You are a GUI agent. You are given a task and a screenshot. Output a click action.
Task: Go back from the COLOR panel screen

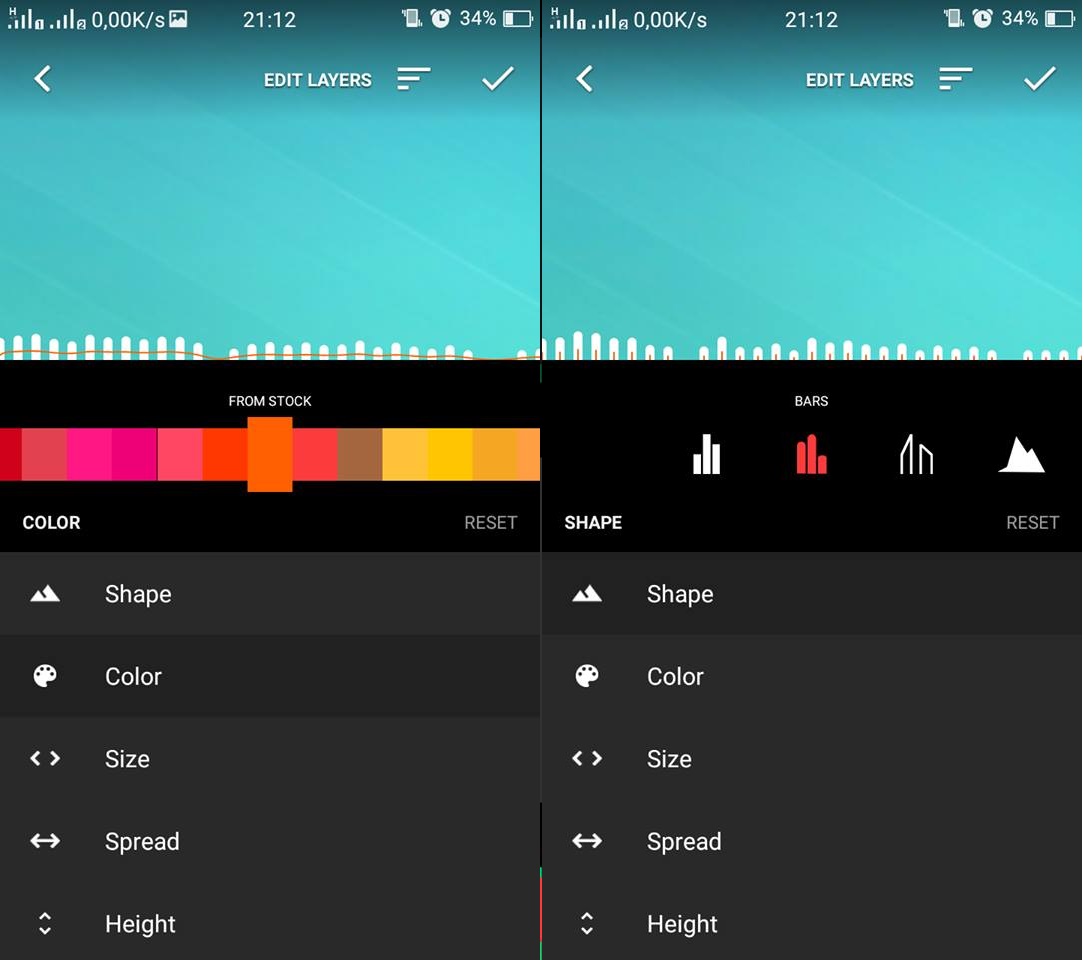point(42,80)
